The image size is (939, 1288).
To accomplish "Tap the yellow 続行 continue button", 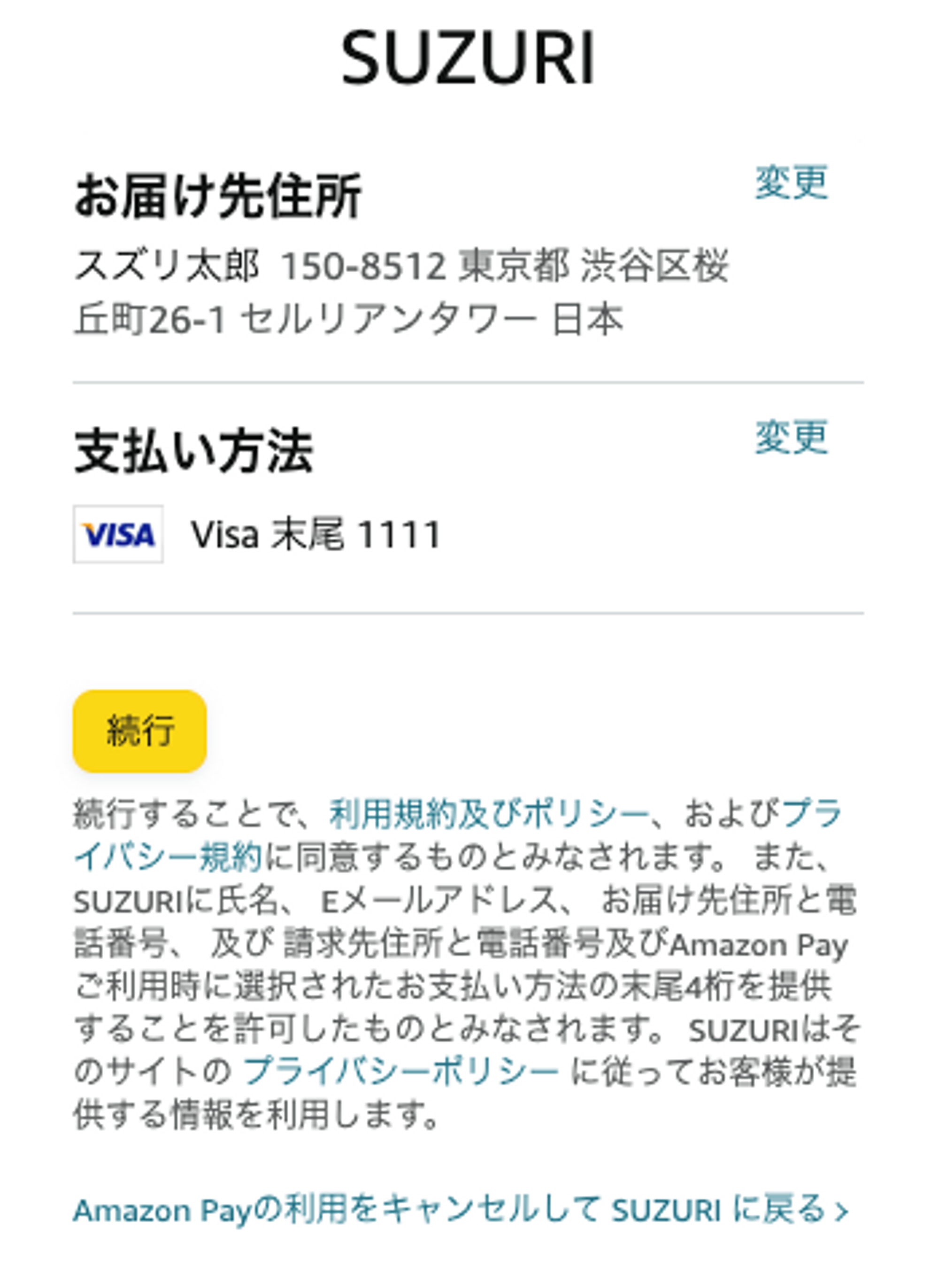I will (x=140, y=731).
